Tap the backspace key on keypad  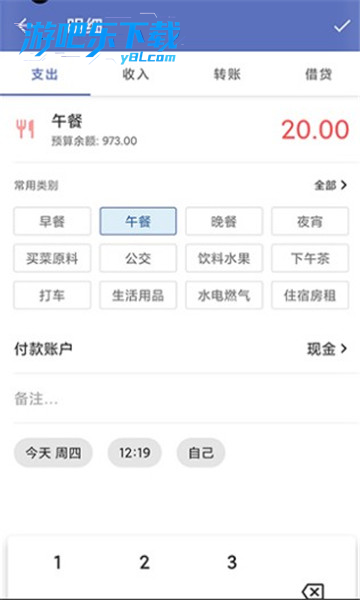(x=313, y=591)
